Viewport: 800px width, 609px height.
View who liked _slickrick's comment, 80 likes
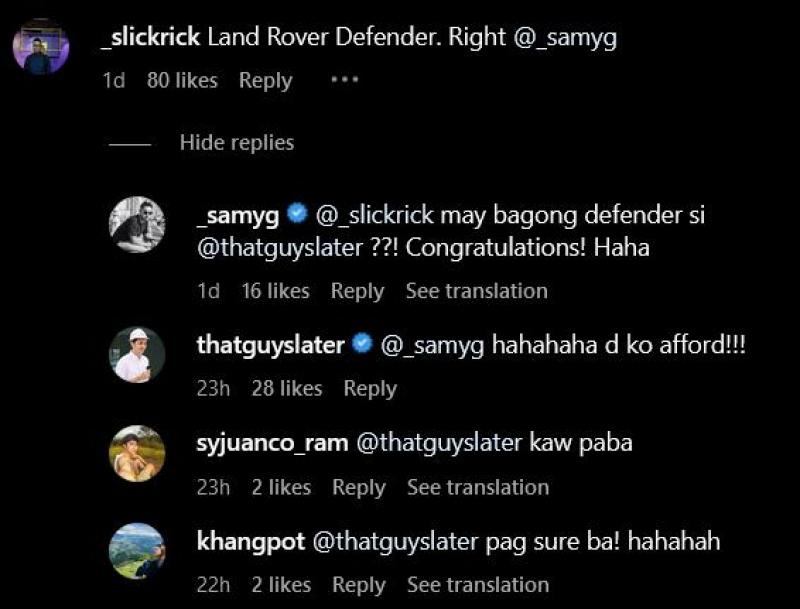(x=182, y=81)
